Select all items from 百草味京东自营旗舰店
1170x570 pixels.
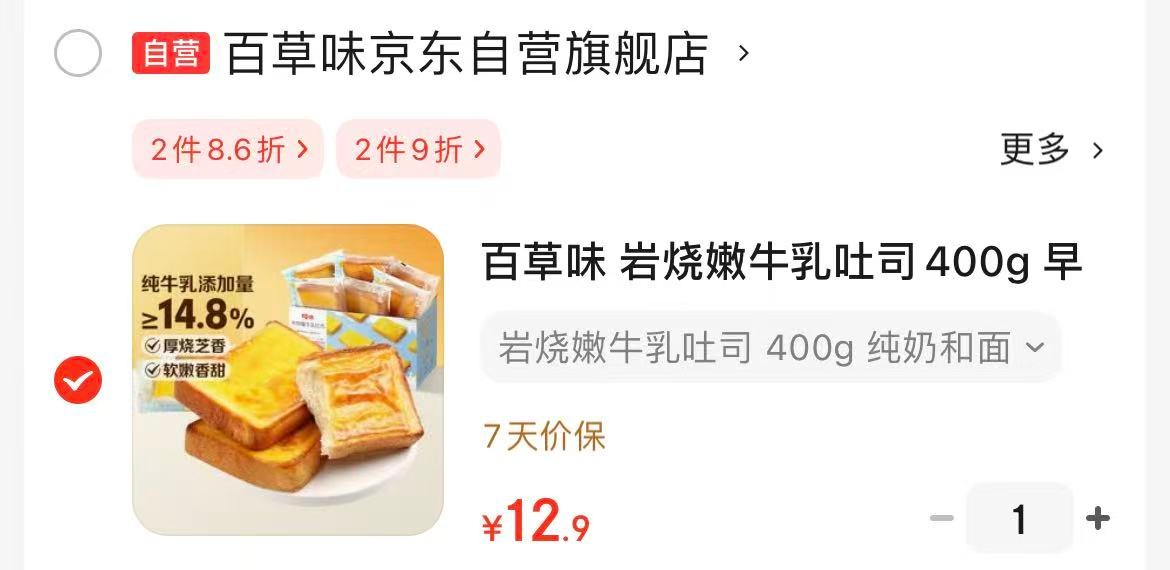pos(78,53)
